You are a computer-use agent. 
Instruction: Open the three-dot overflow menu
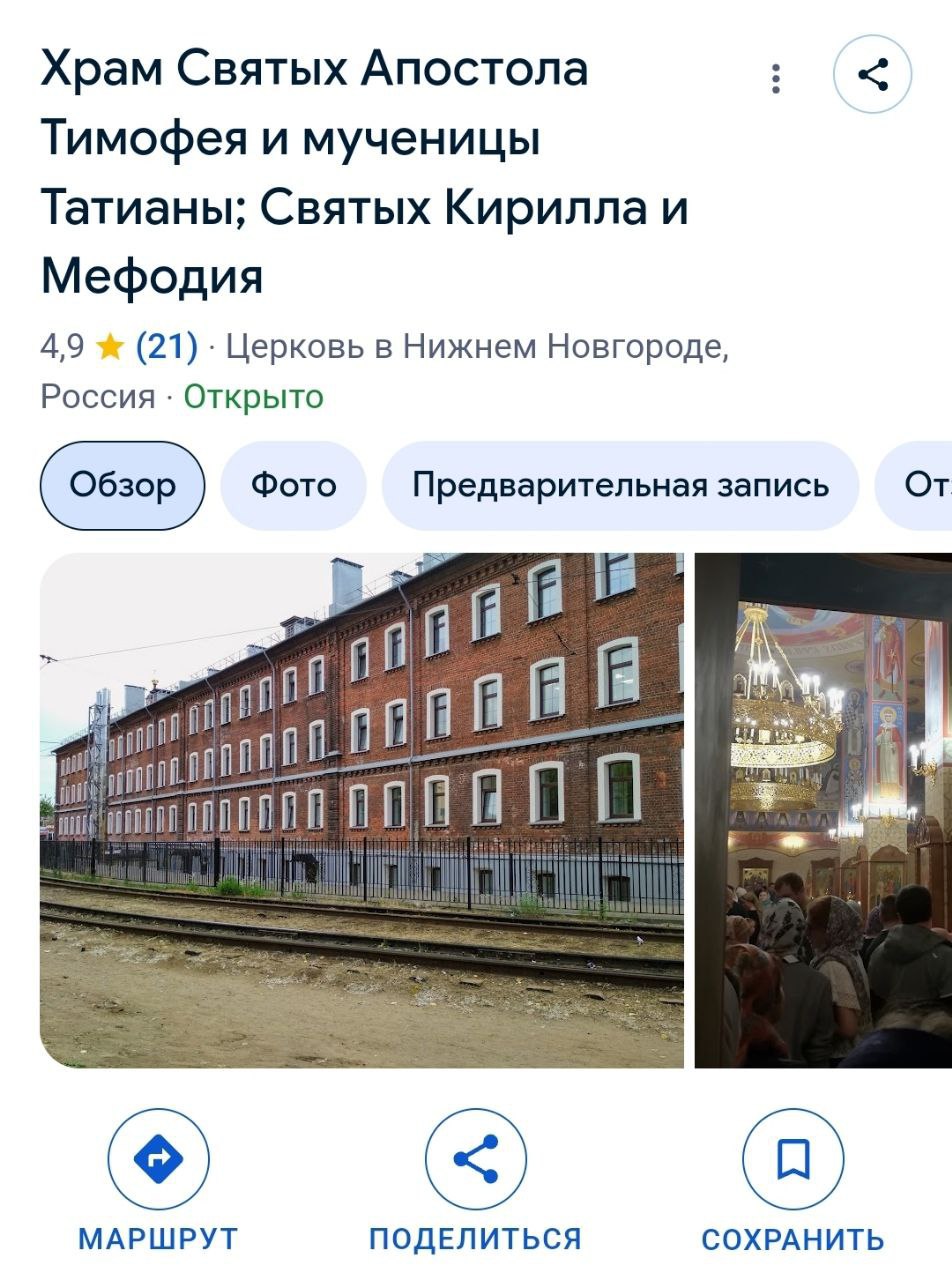pyautogui.click(x=775, y=78)
